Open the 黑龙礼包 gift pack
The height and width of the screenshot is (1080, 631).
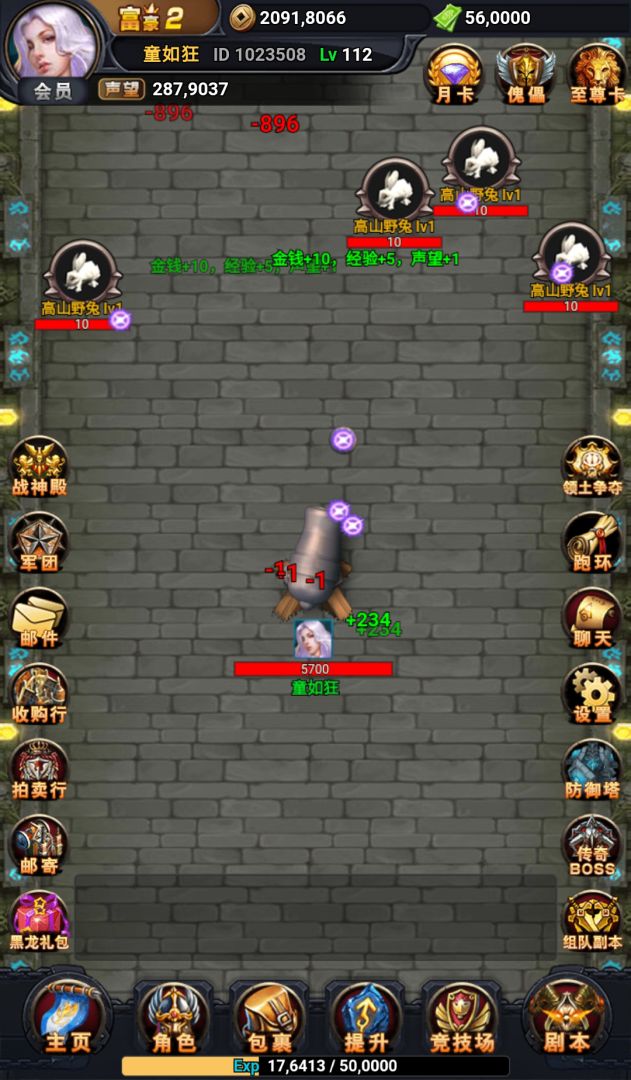[x=38, y=920]
